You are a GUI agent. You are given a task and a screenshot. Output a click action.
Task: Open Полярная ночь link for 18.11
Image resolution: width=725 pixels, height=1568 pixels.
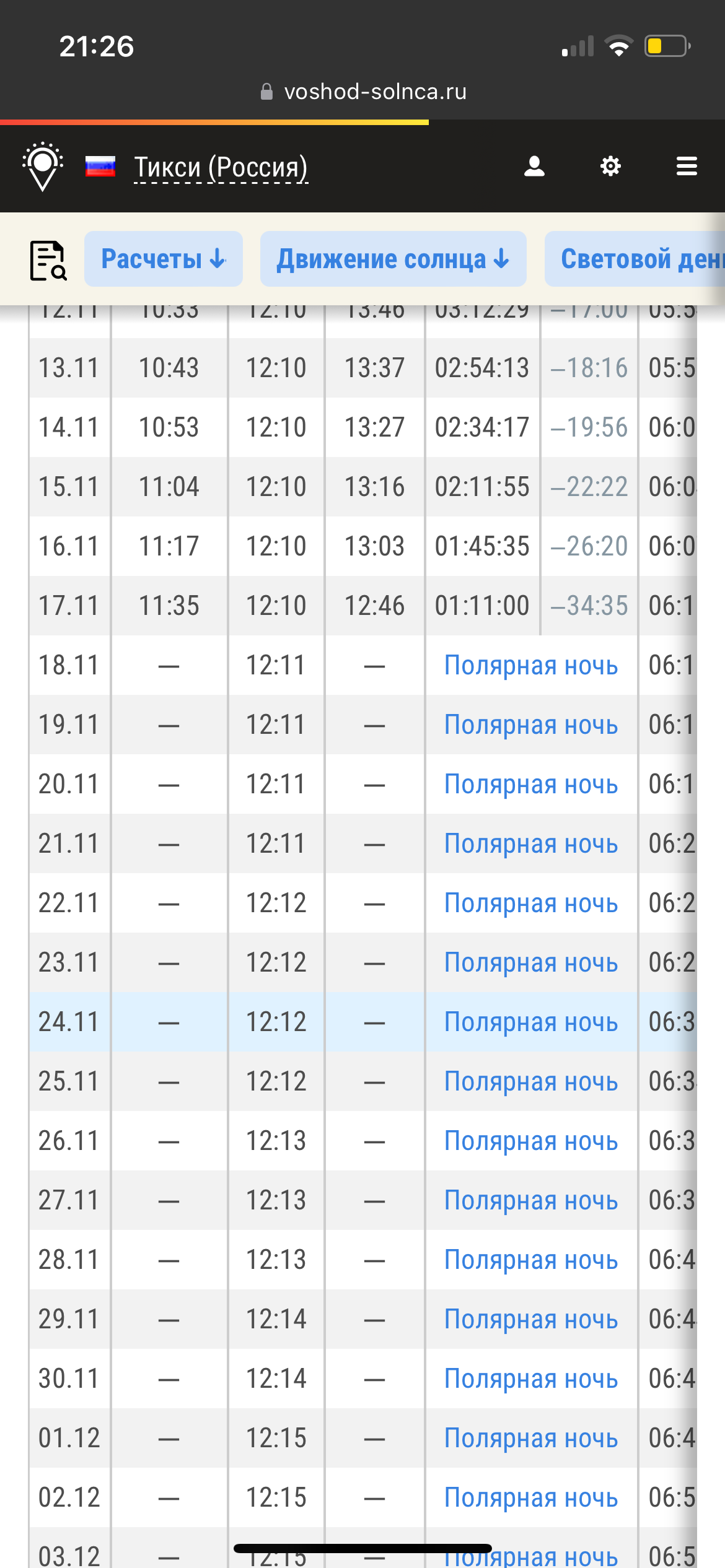click(531, 666)
